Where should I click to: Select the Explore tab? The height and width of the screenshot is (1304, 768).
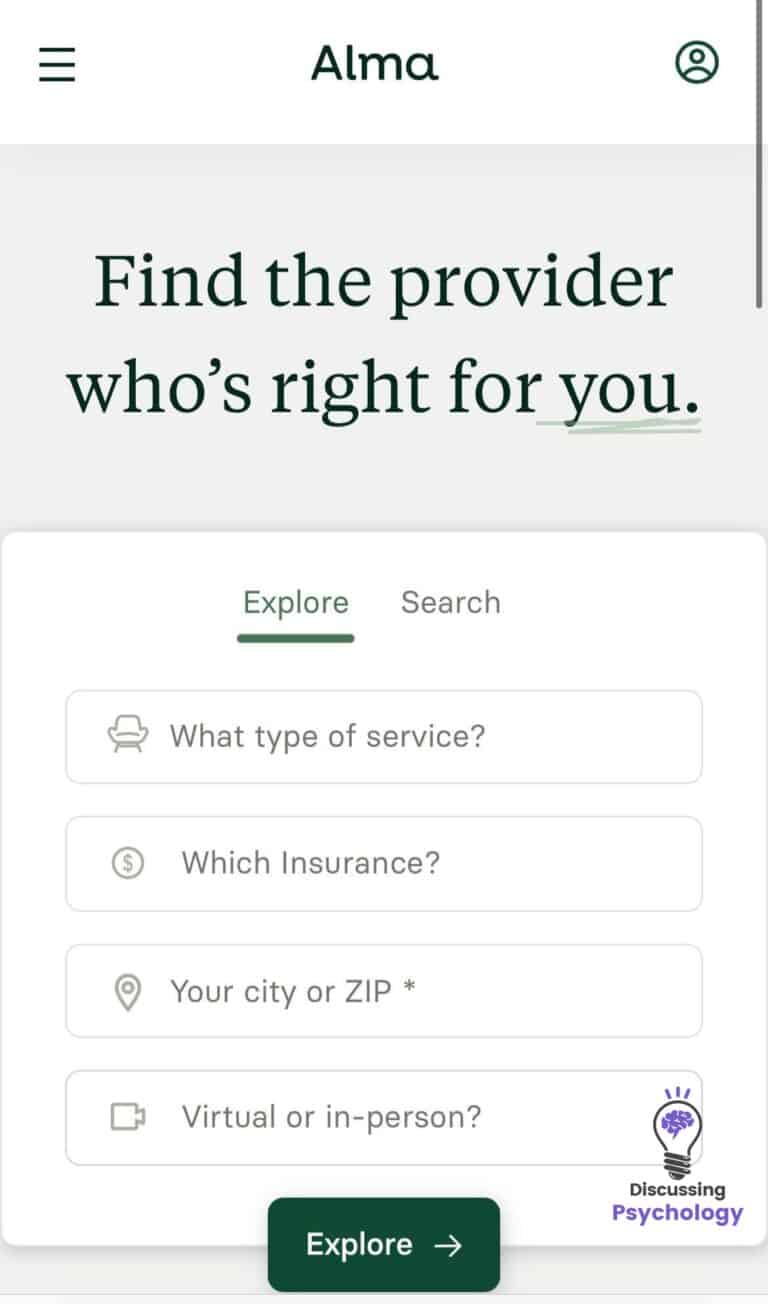tap(296, 603)
